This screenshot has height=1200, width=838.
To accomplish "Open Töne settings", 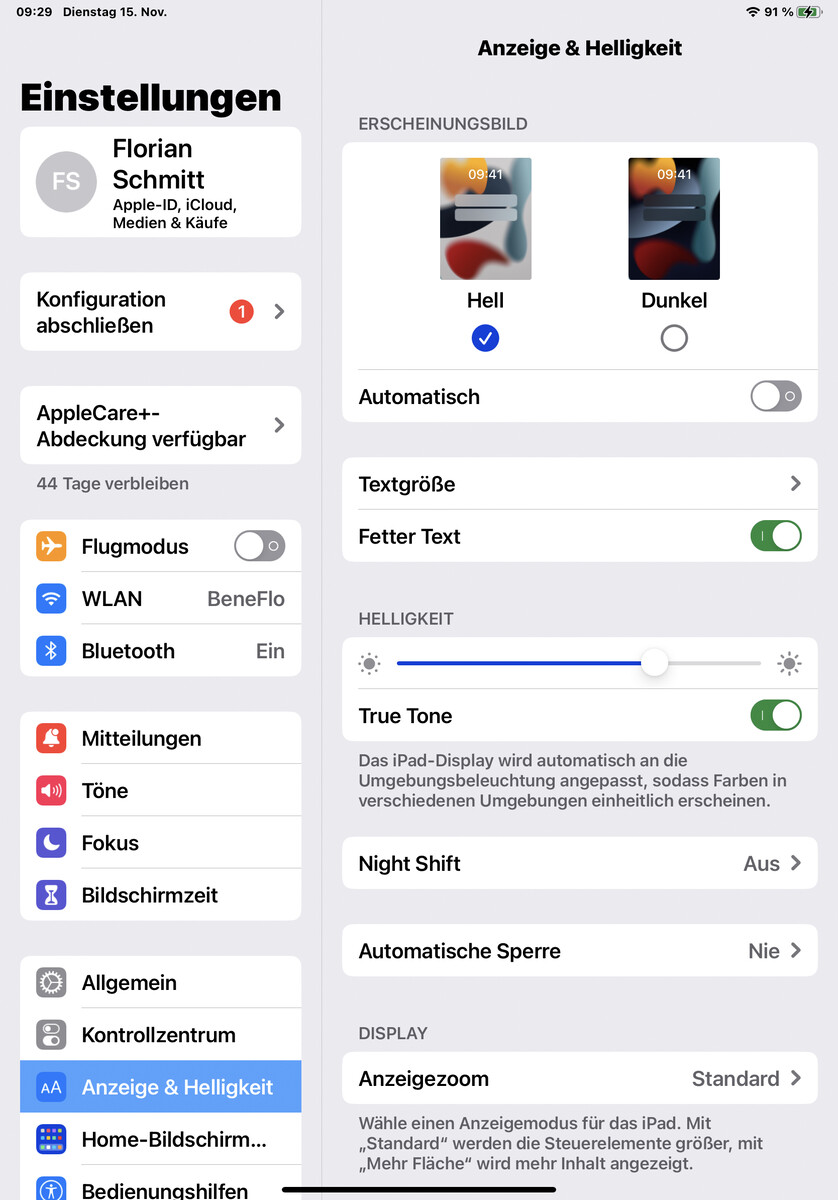I will click(160, 791).
